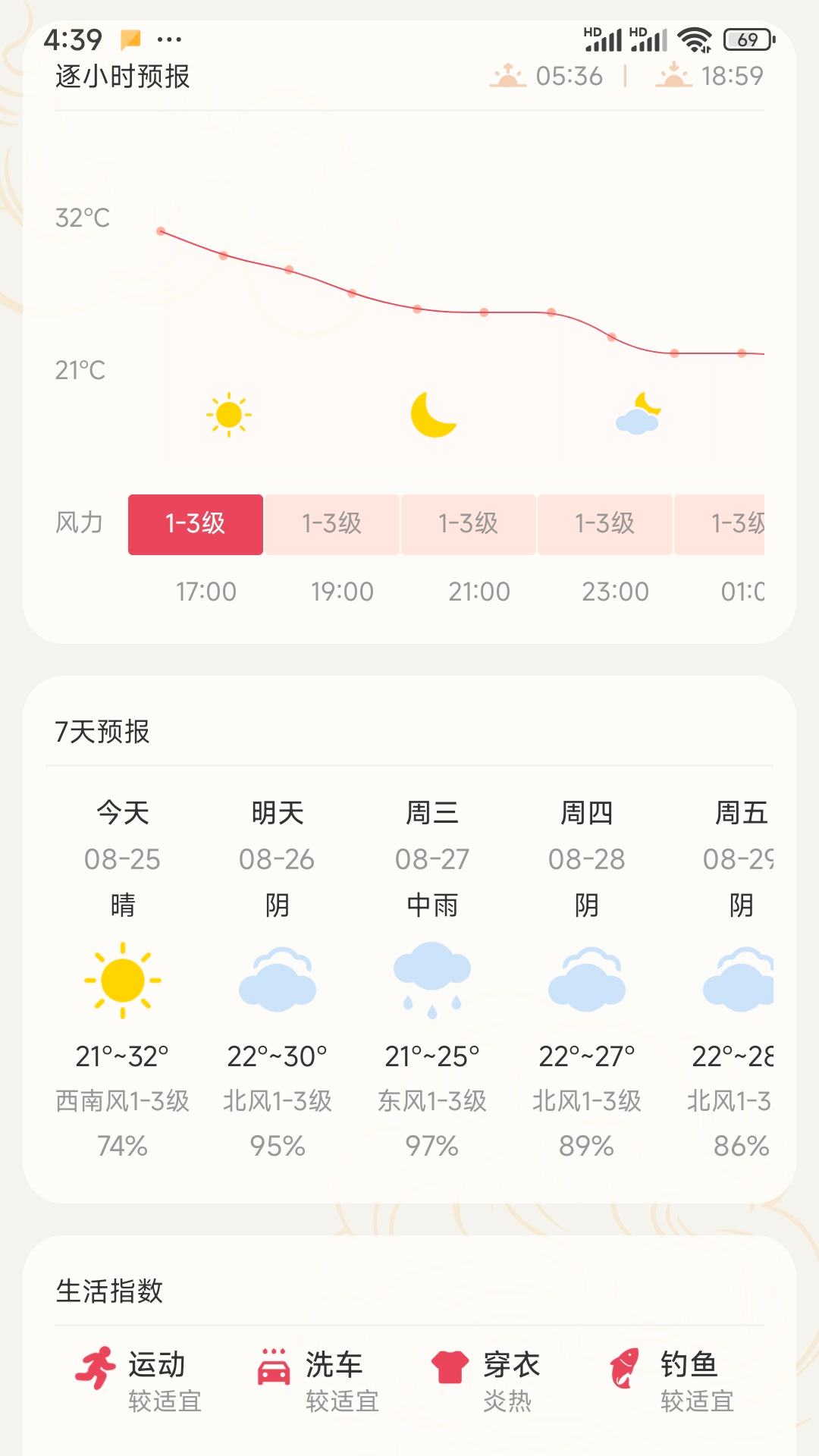Viewport: 819px width, 1456px height.
Task: Open today's 08-25 forecast
Action: tap(122, 978)
